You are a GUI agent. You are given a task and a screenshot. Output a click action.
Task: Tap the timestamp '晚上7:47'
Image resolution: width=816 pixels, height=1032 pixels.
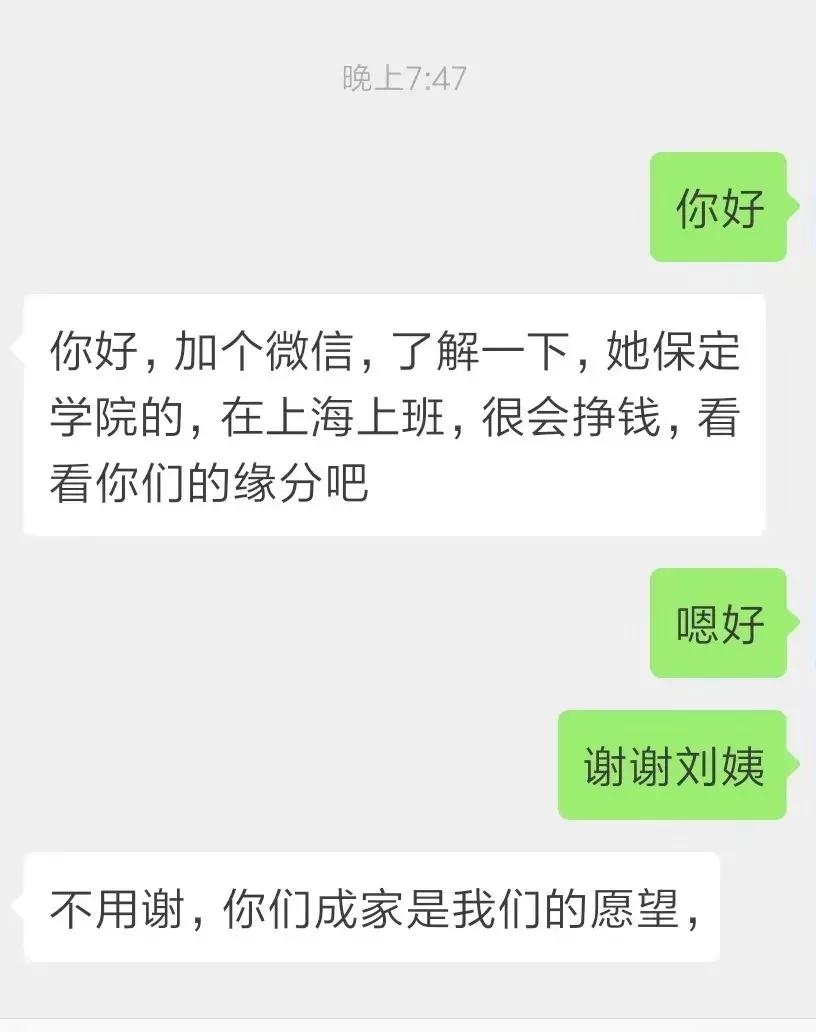click(406, 78)
